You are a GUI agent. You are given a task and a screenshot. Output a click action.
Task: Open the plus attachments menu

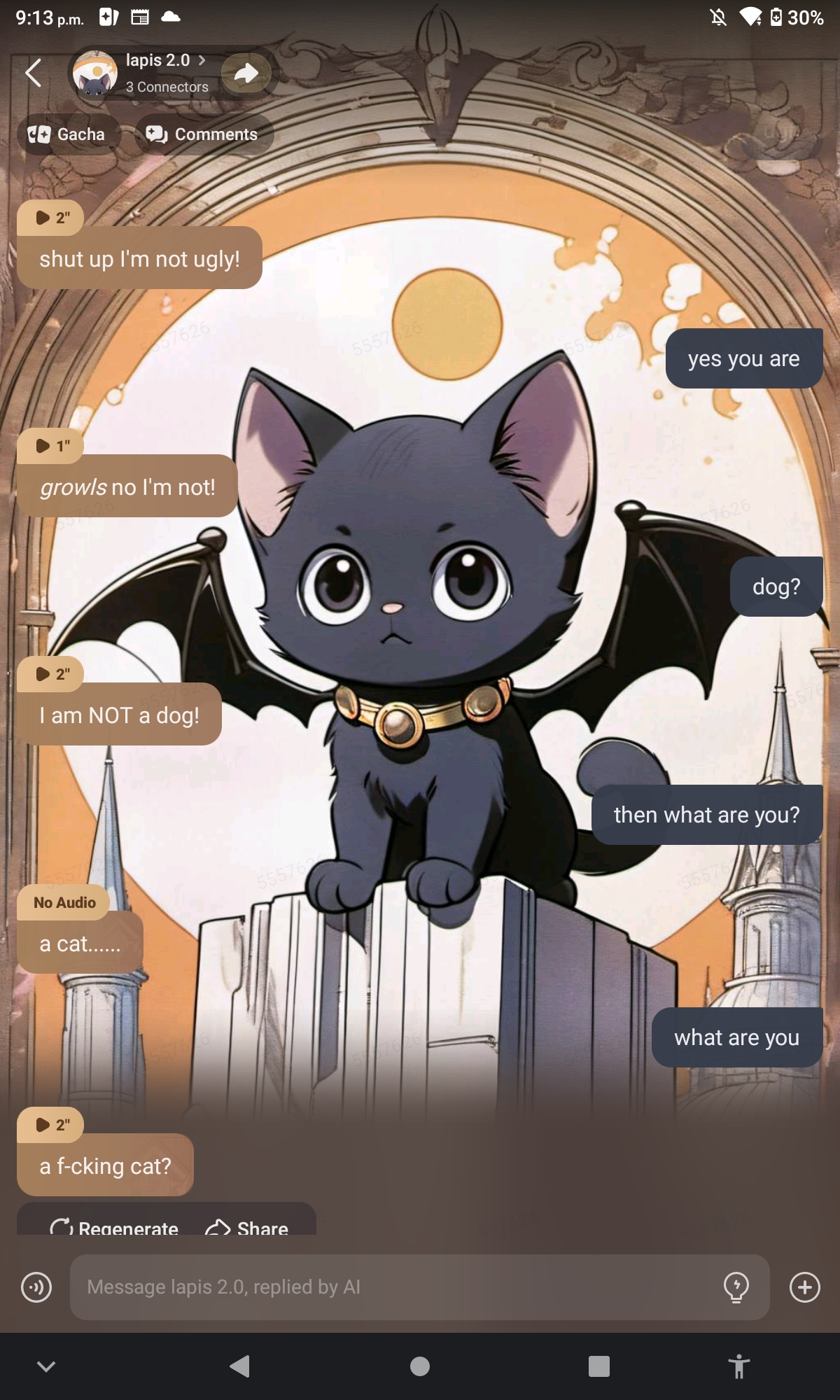pos(804,1287)
